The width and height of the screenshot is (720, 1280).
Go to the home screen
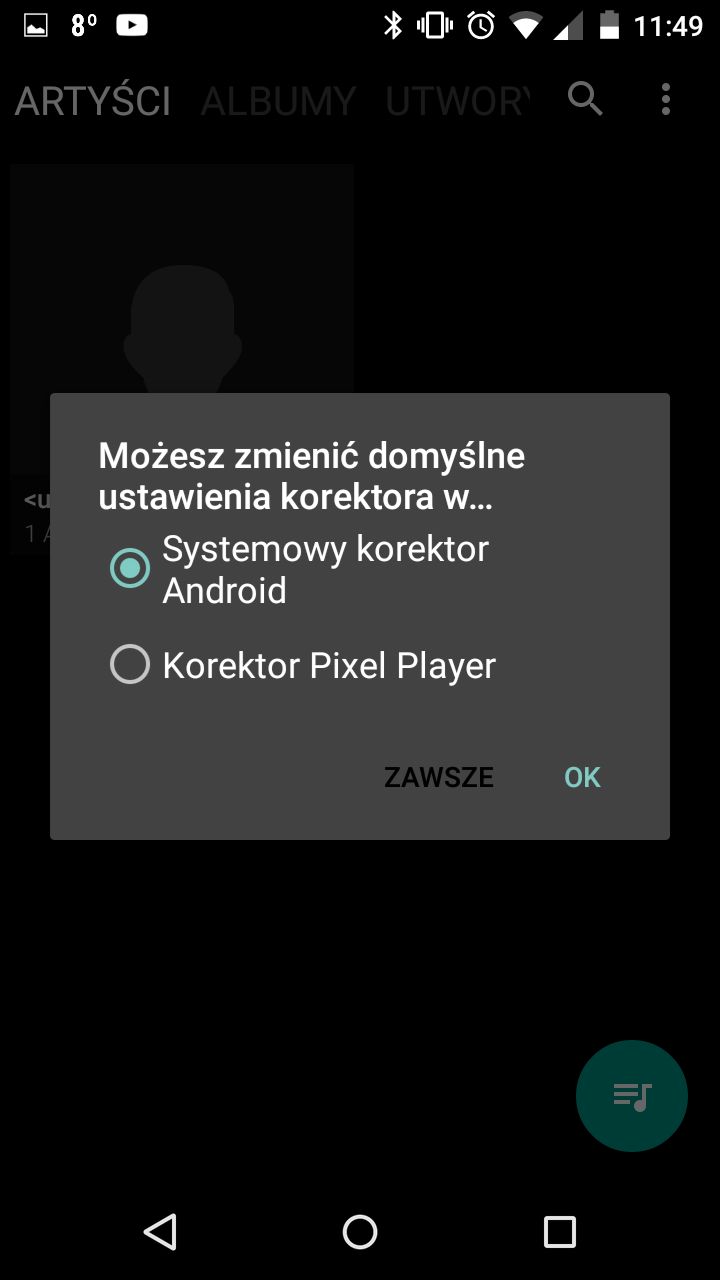pyautogui.click(x=360, y=1231)
